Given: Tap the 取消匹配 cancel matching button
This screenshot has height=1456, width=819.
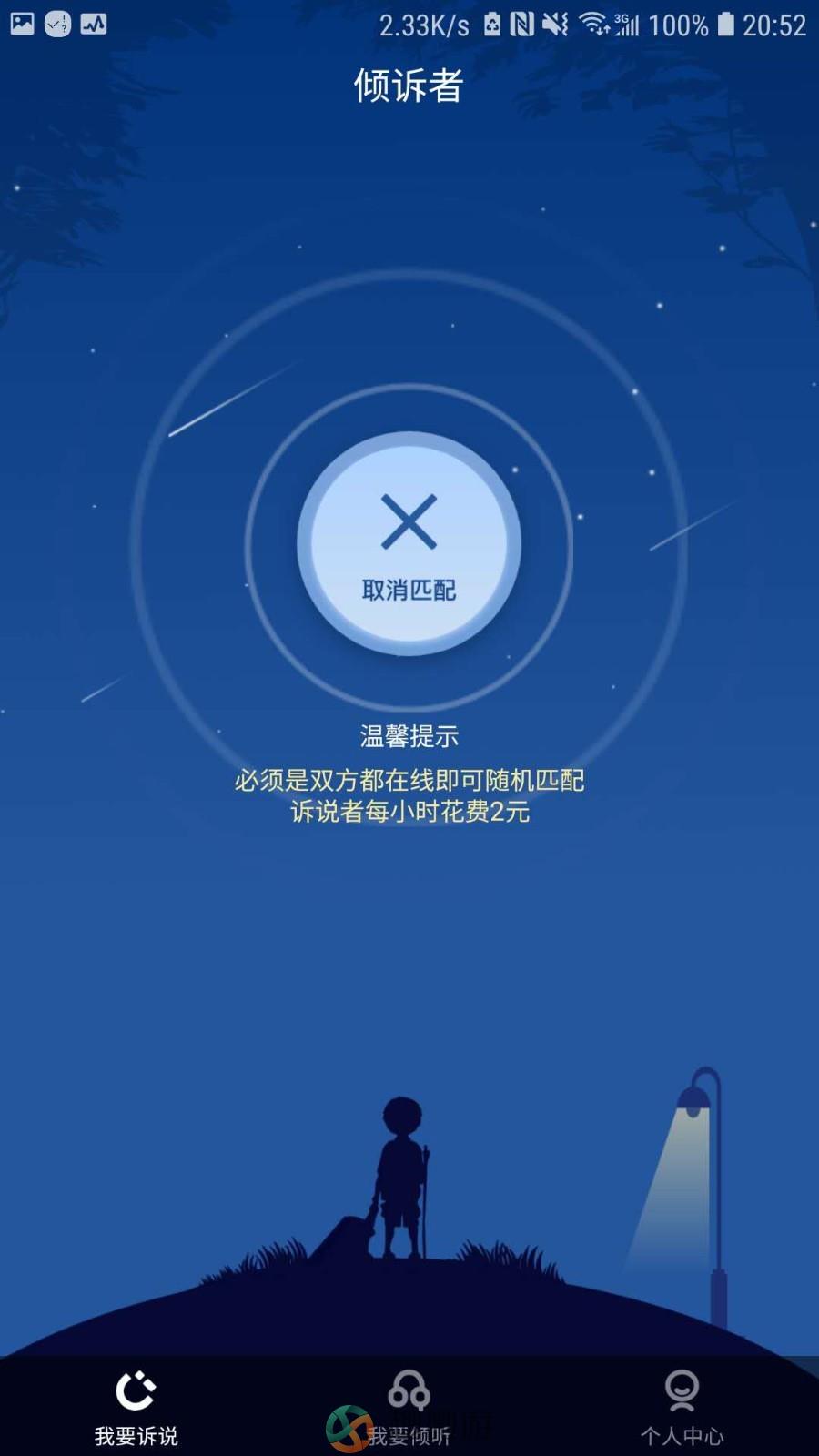Looking at the screenshot, I should pyautogui.click(x=409, y=544).
